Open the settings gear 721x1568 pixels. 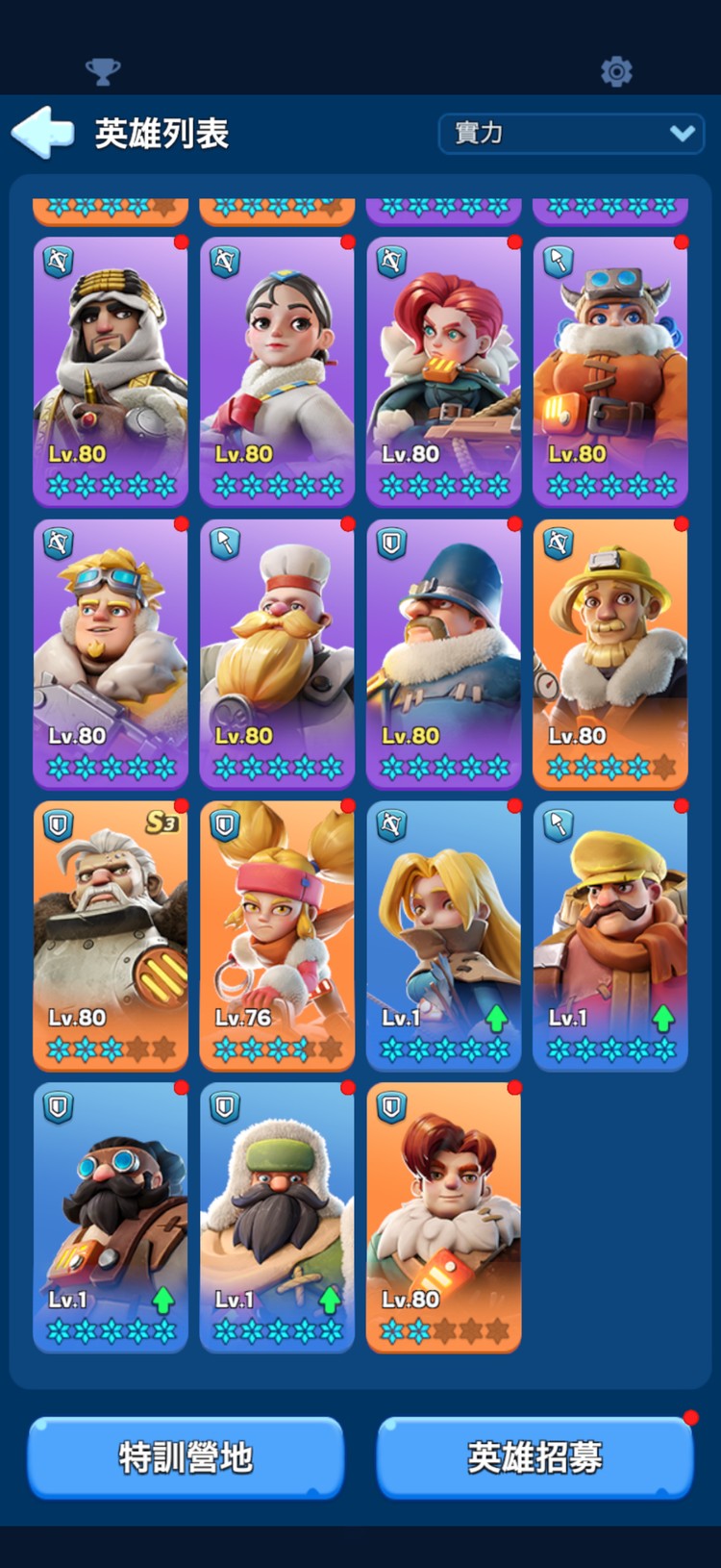click(616, 71)
